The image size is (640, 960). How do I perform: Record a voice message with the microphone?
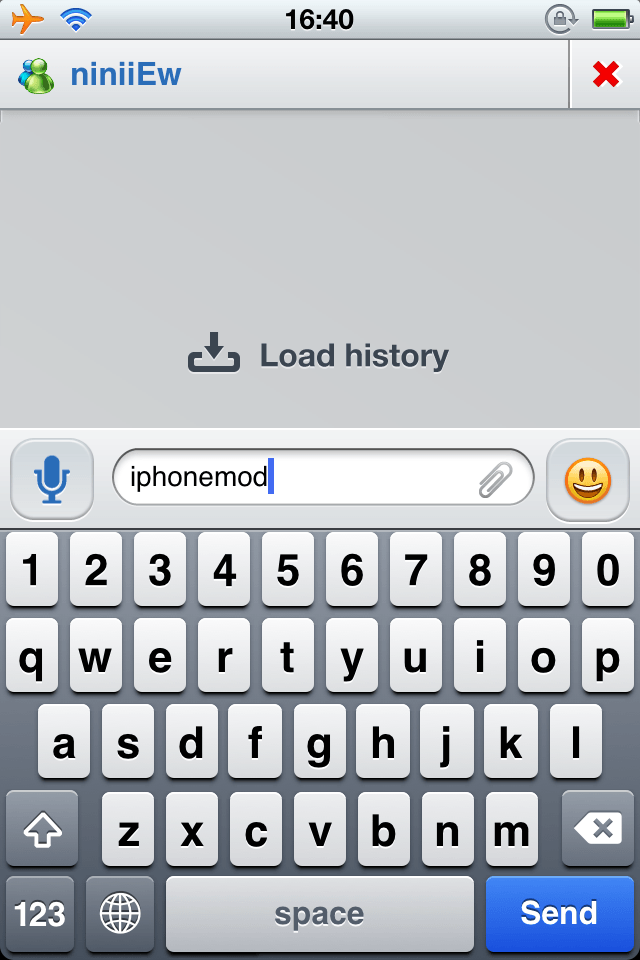tap(52, 479)
